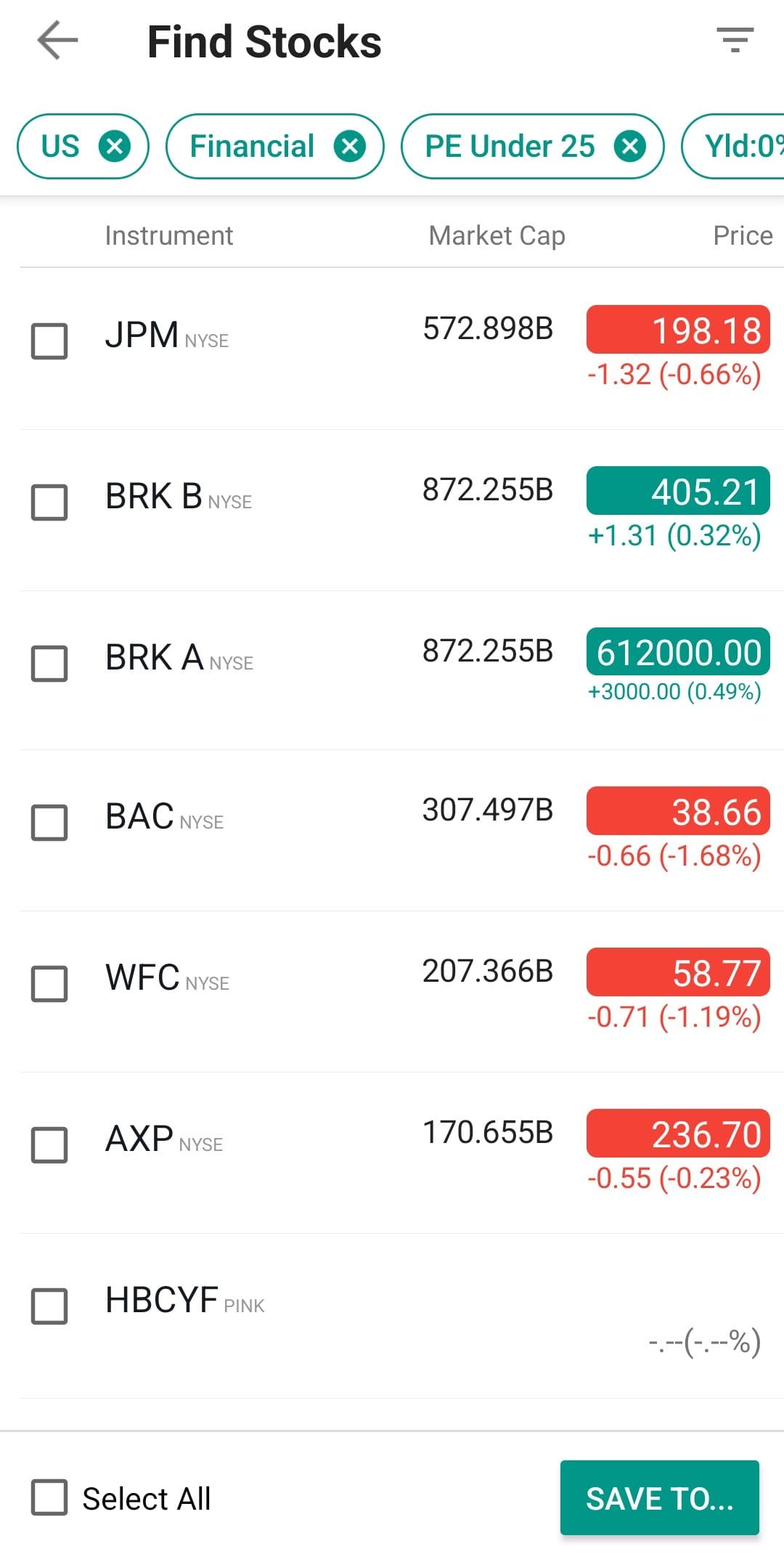
Task: Sort the list by Market Cap
Action: click(x=497, y=235)
